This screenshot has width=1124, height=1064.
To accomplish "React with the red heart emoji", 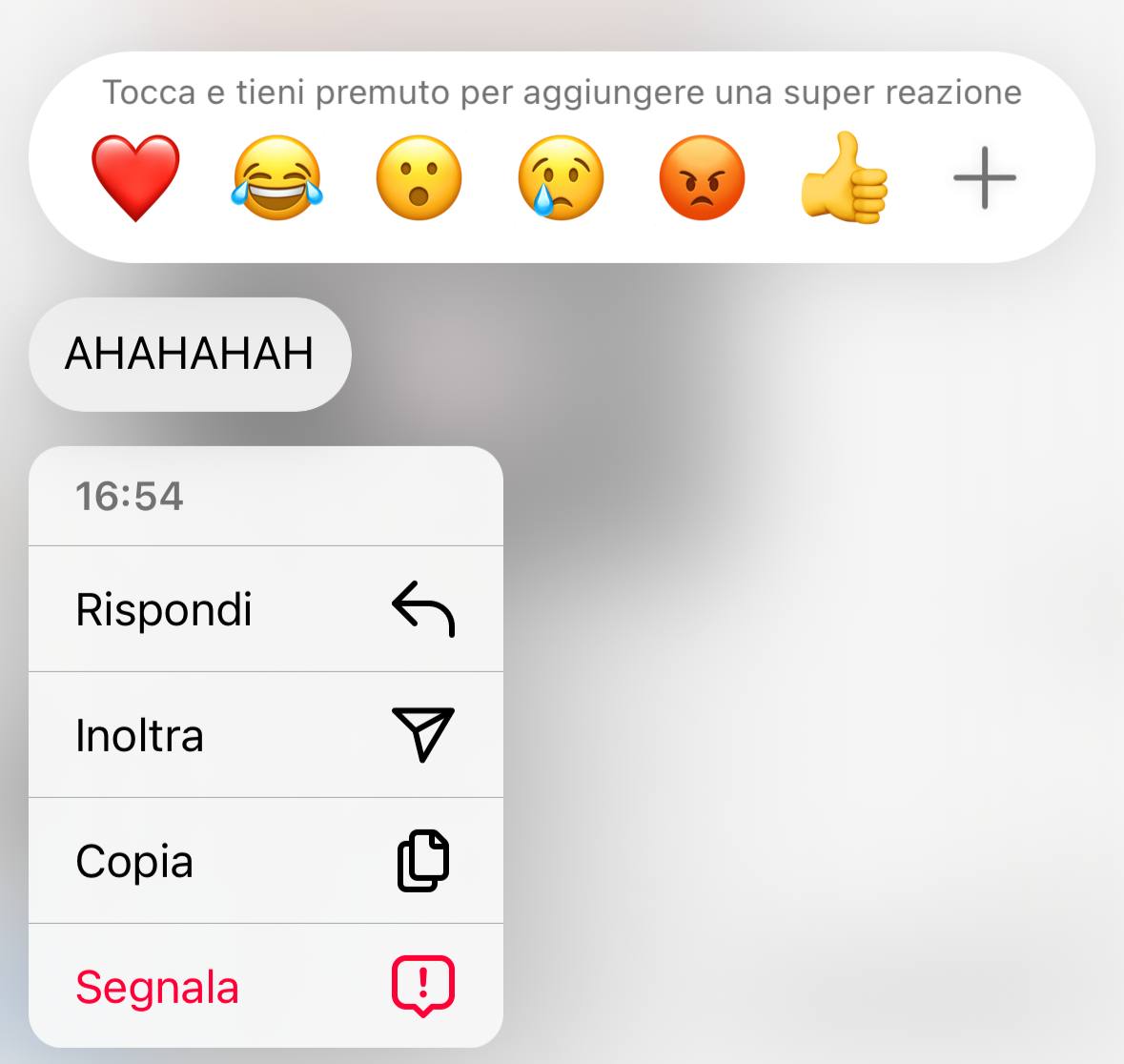I will point(135,177).
